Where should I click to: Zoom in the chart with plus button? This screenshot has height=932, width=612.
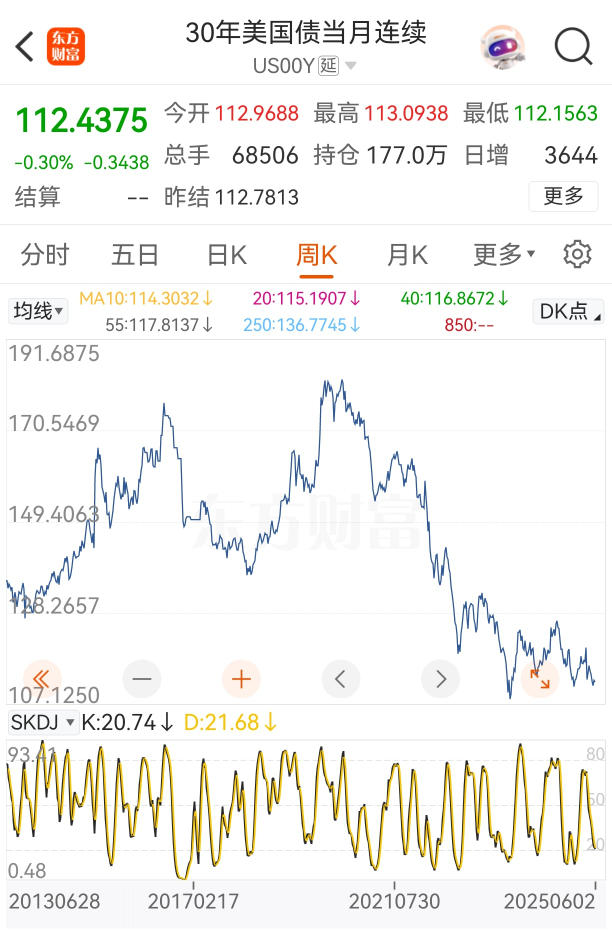tap(241, 679)
